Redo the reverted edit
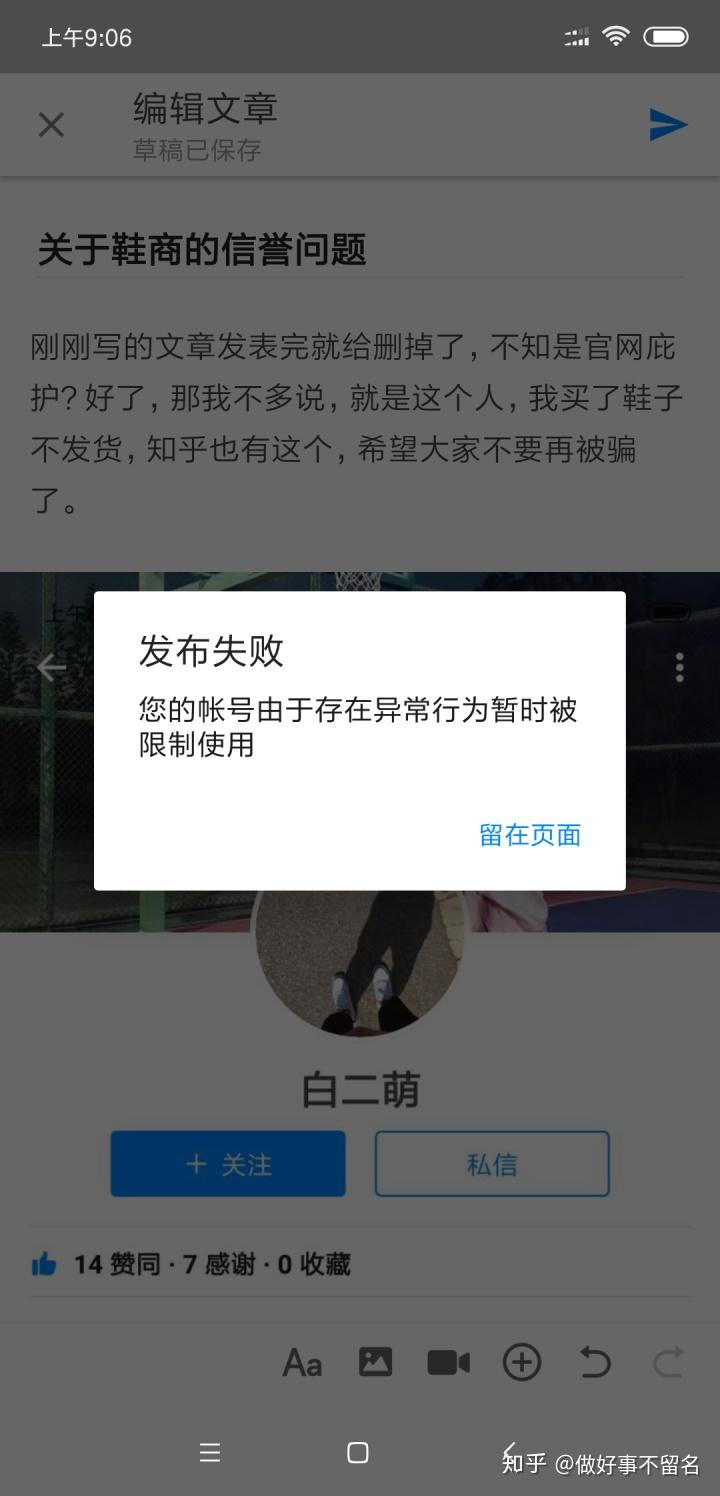The height and width of the screenshot is (1496, 720). tap(668, 1362)
